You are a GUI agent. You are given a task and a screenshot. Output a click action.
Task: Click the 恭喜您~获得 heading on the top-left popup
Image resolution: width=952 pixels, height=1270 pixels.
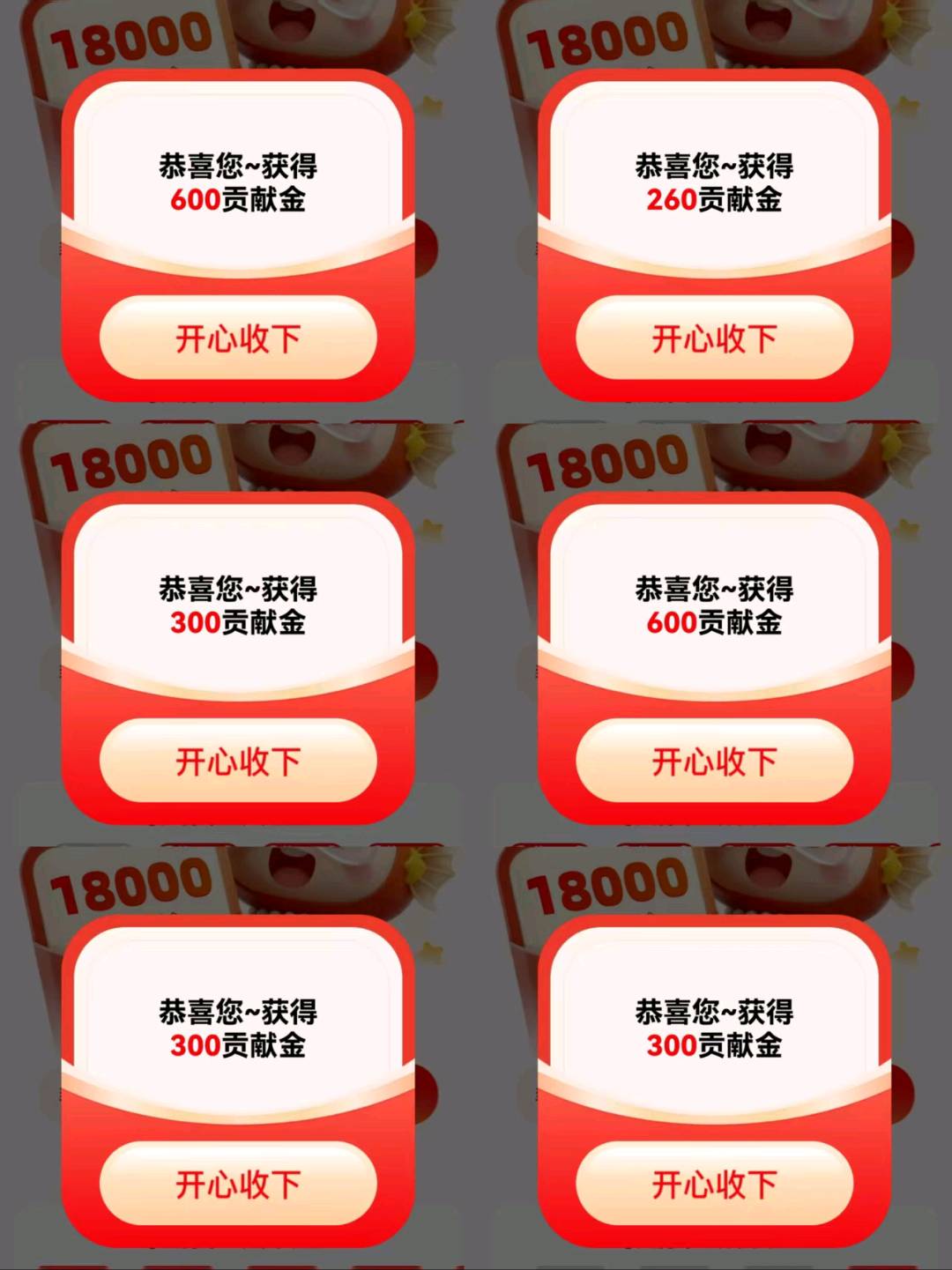[238, 165]
